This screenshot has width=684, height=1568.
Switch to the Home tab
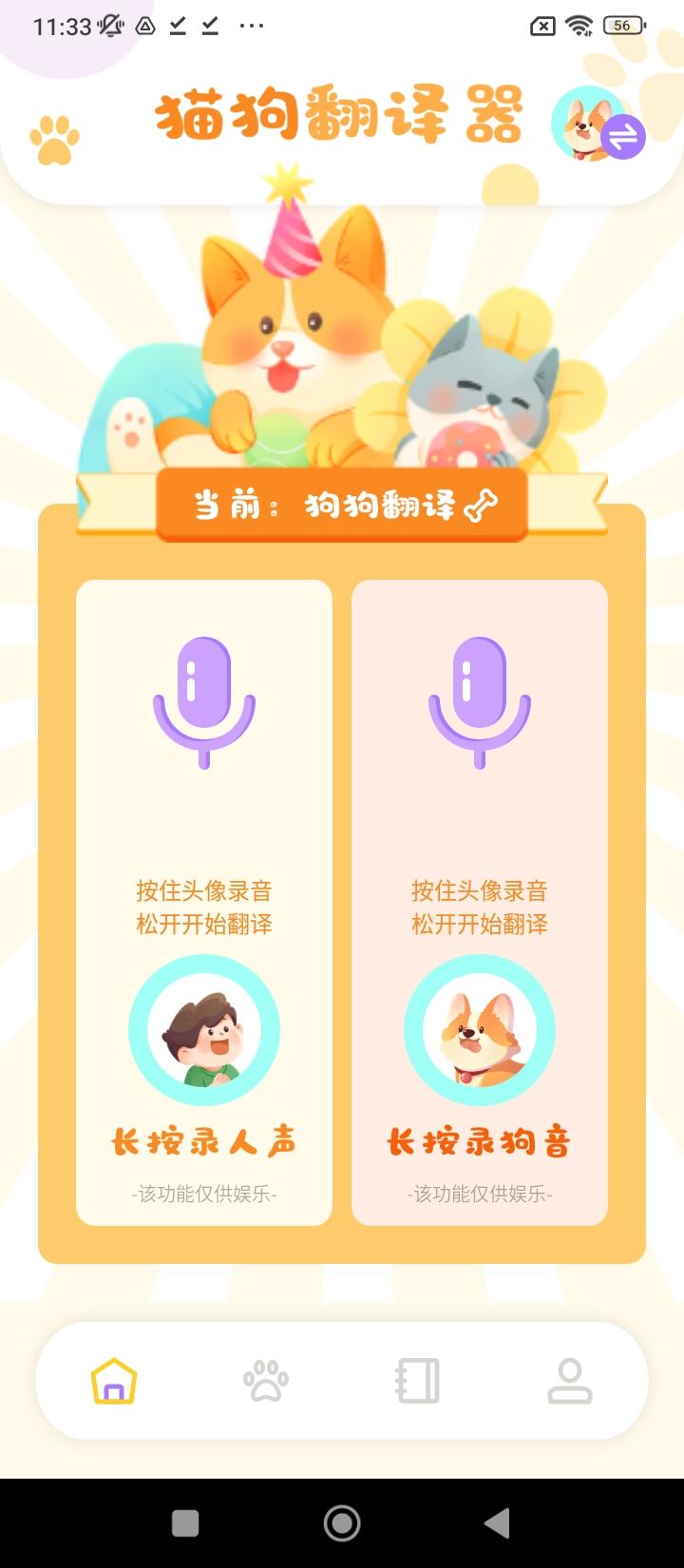tap(112, 1383)
